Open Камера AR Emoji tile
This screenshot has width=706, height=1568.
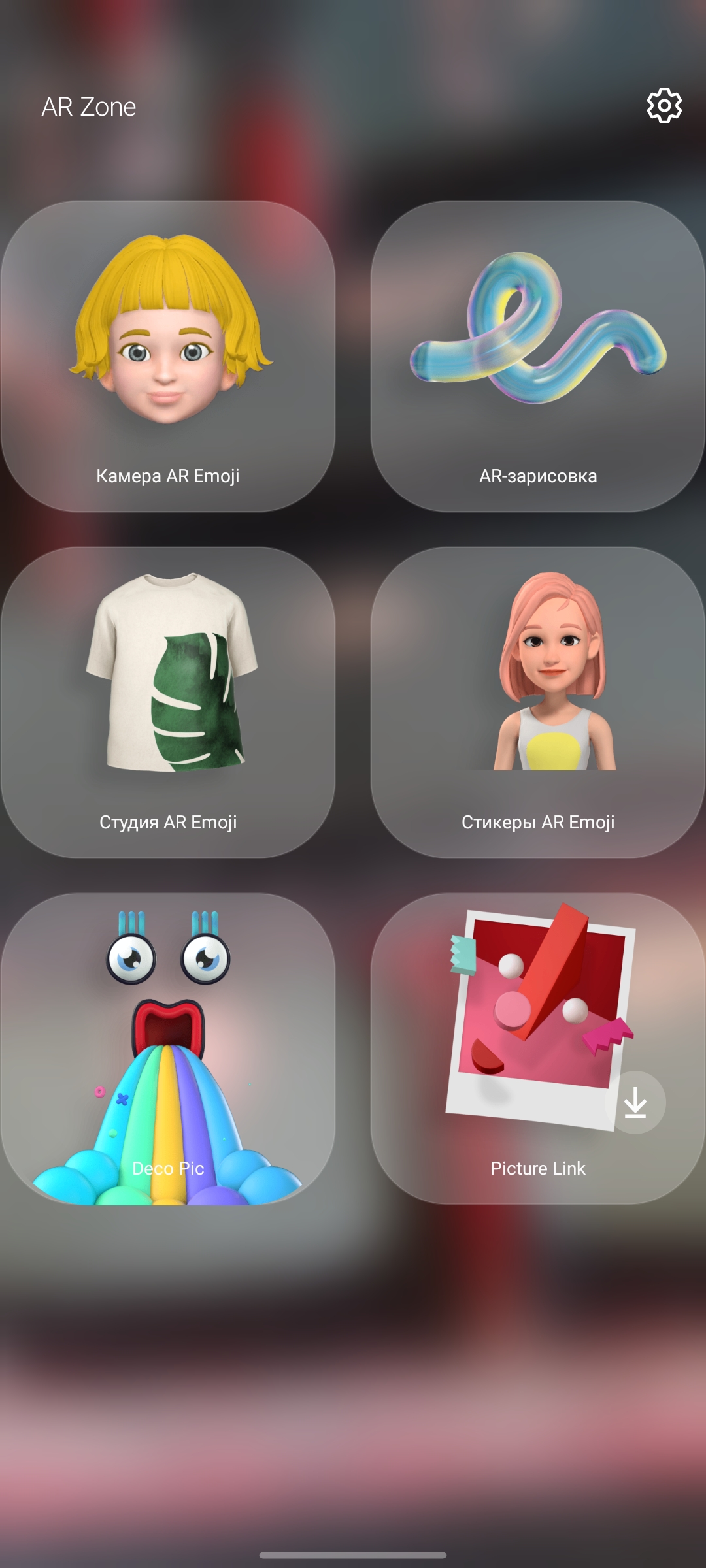coord(168,356)
